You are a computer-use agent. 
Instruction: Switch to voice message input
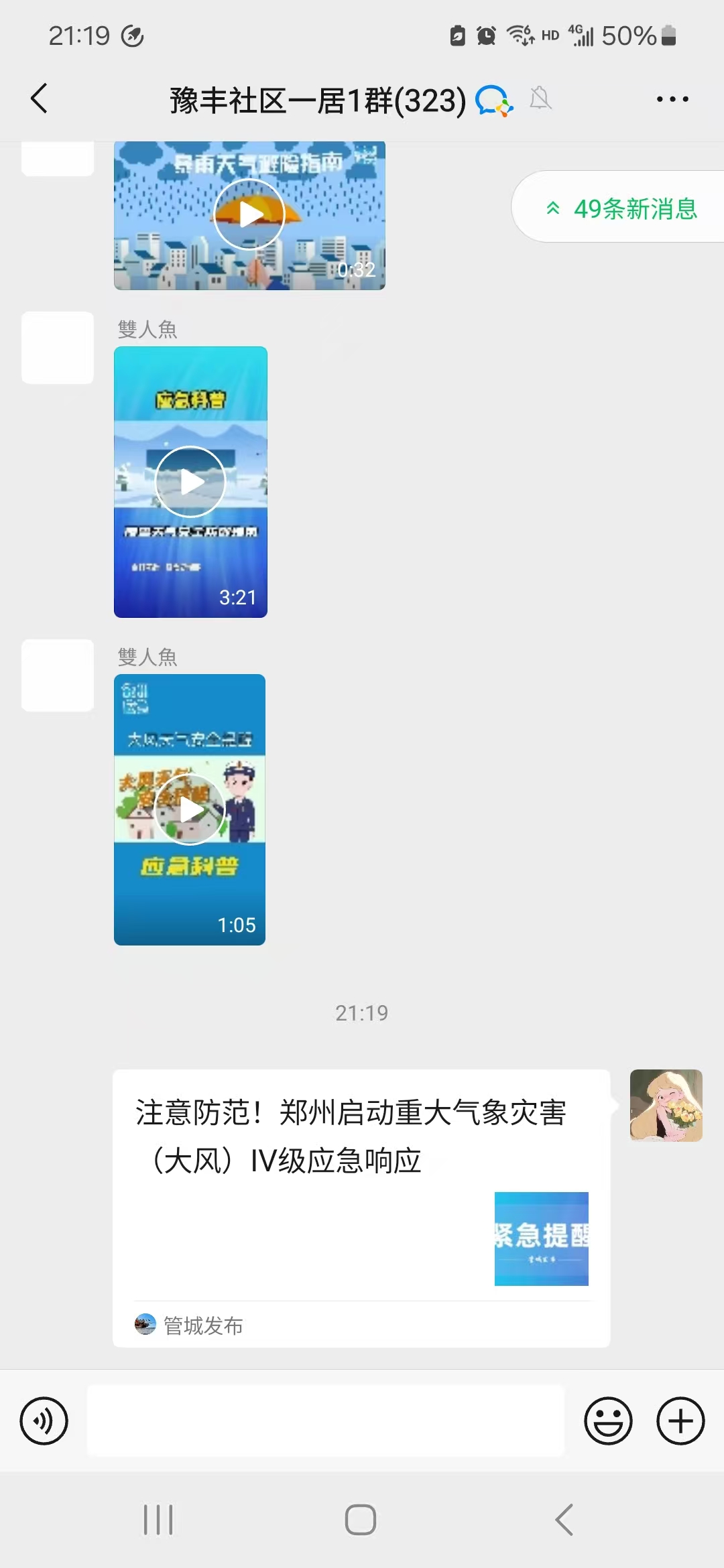click(44, 1421)
